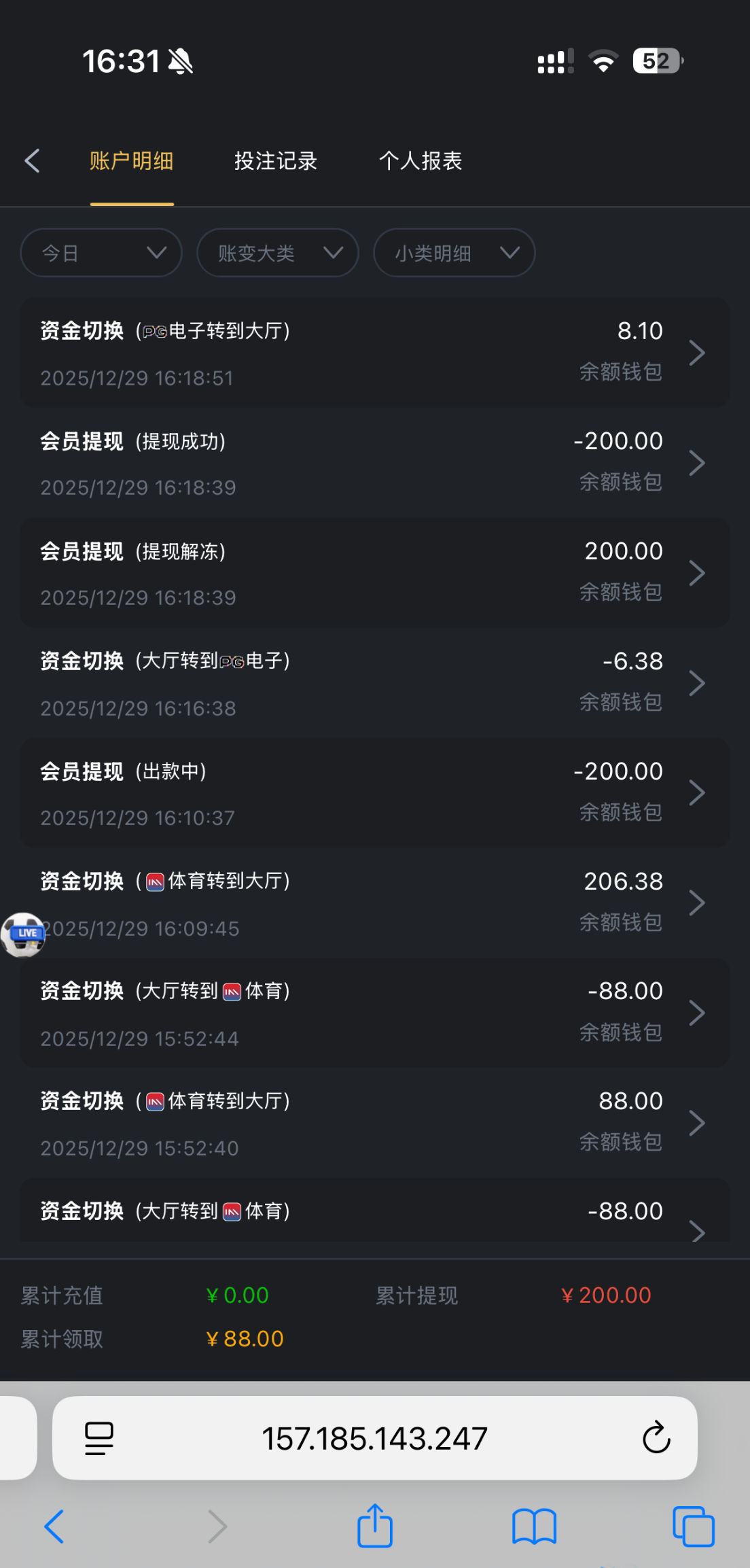The height and width of the screenshot is (1568, 750).
Task: Open the 206.38 体育转到大厅 record
Action: (x=374, y=903)
